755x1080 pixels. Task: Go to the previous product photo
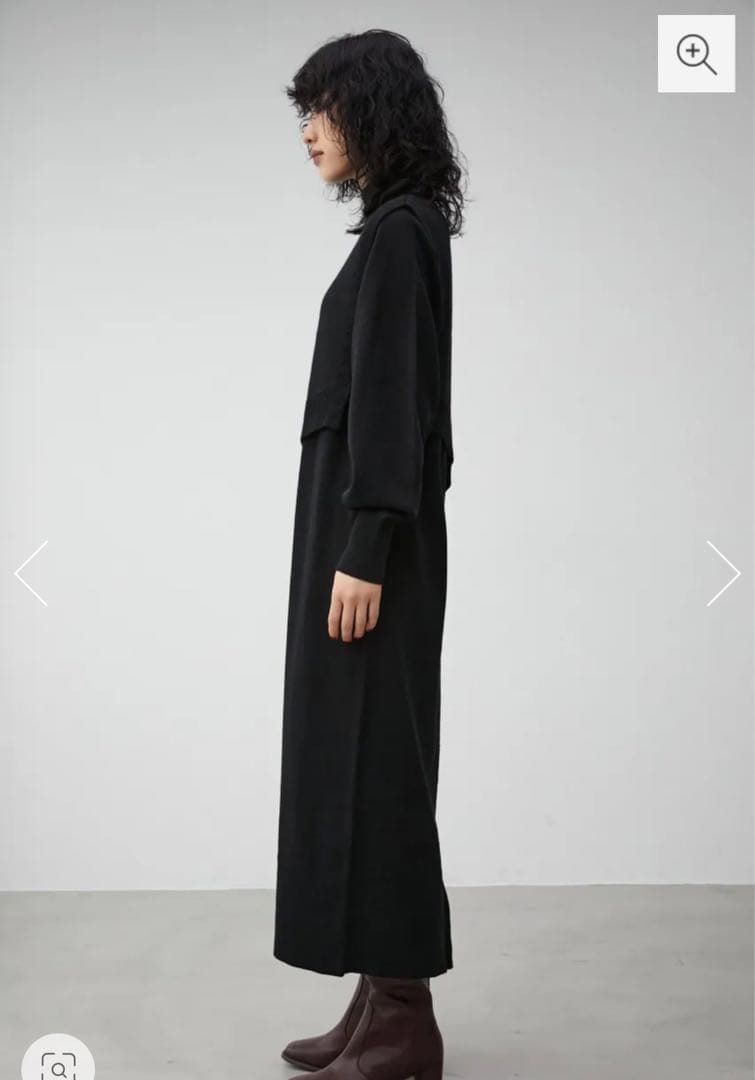31,573
